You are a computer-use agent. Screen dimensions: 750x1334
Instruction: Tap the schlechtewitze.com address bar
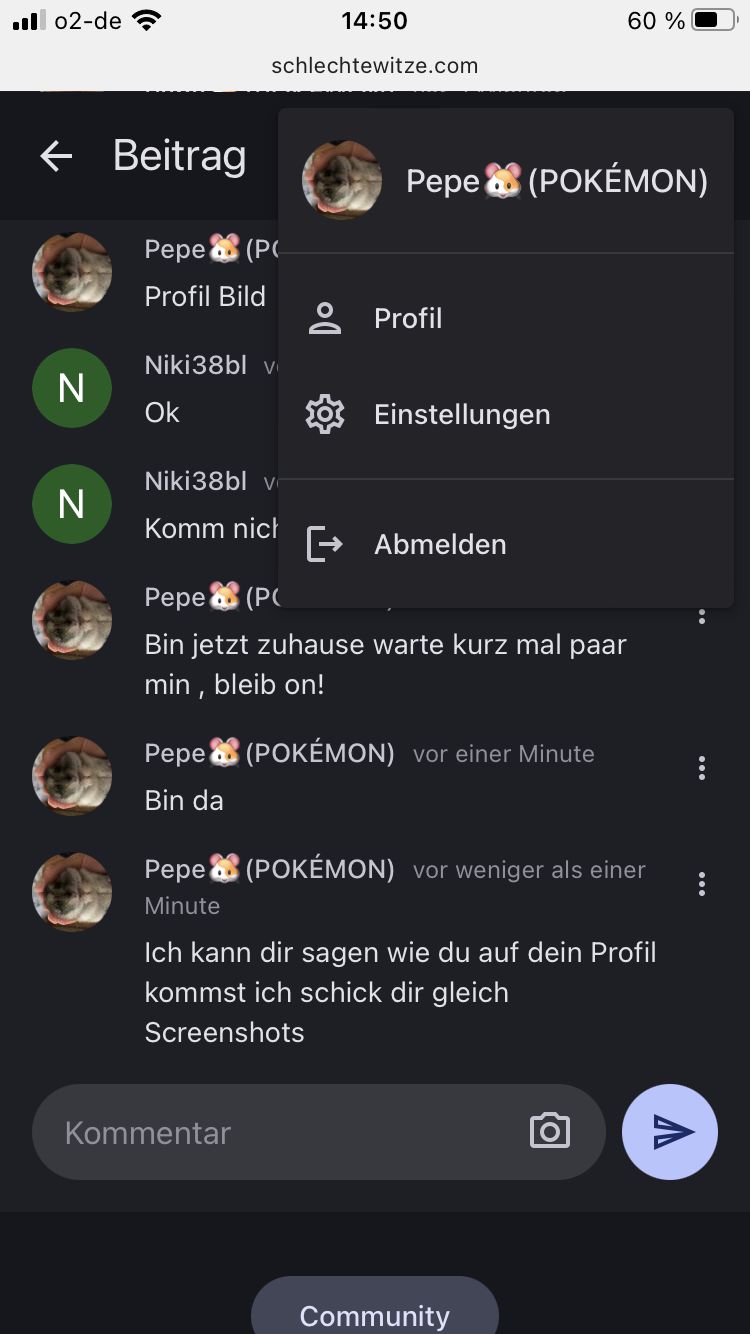pyautogui.click(x=375, y=66)
